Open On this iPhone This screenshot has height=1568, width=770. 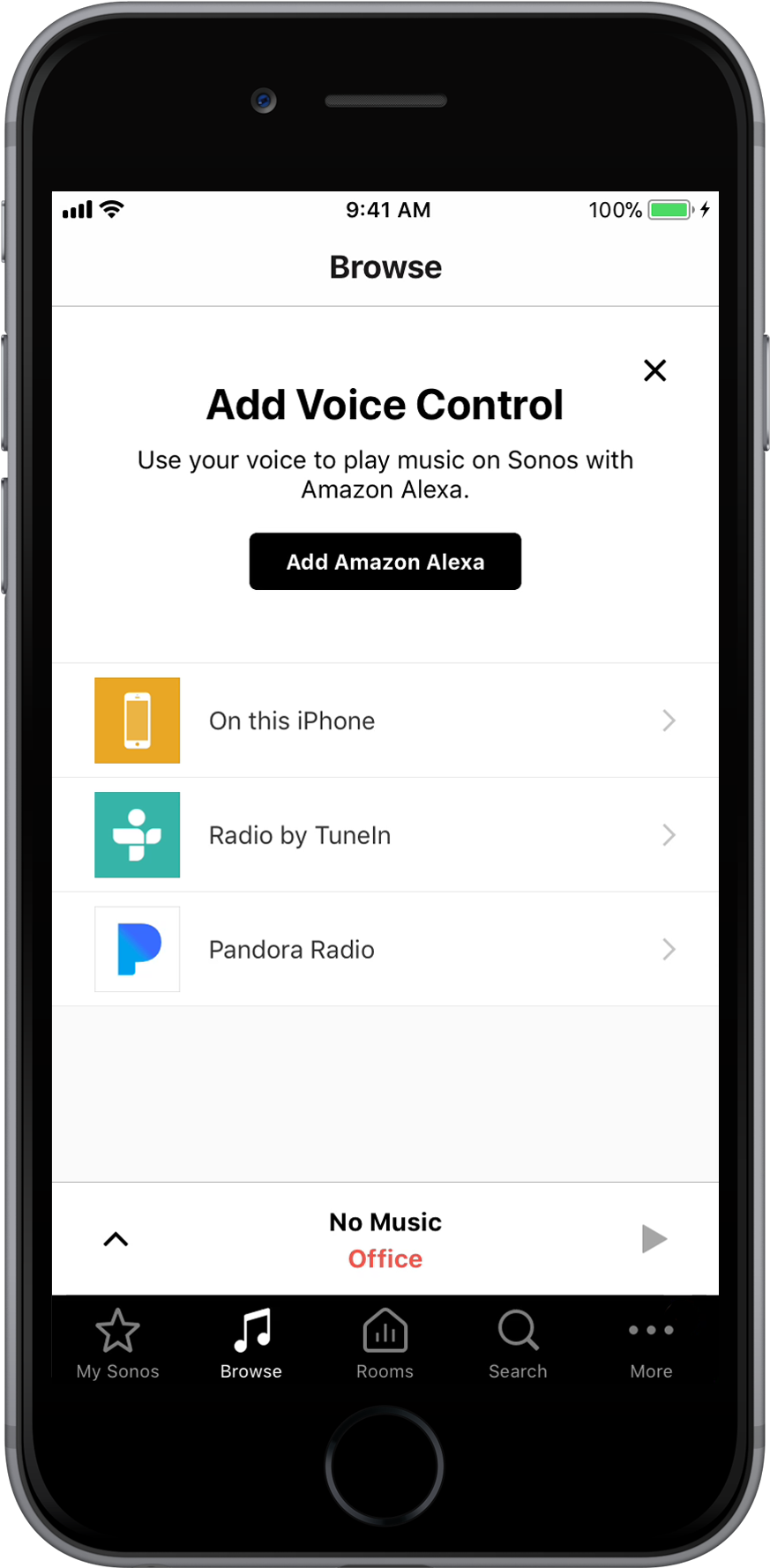[x=385, y=721]
